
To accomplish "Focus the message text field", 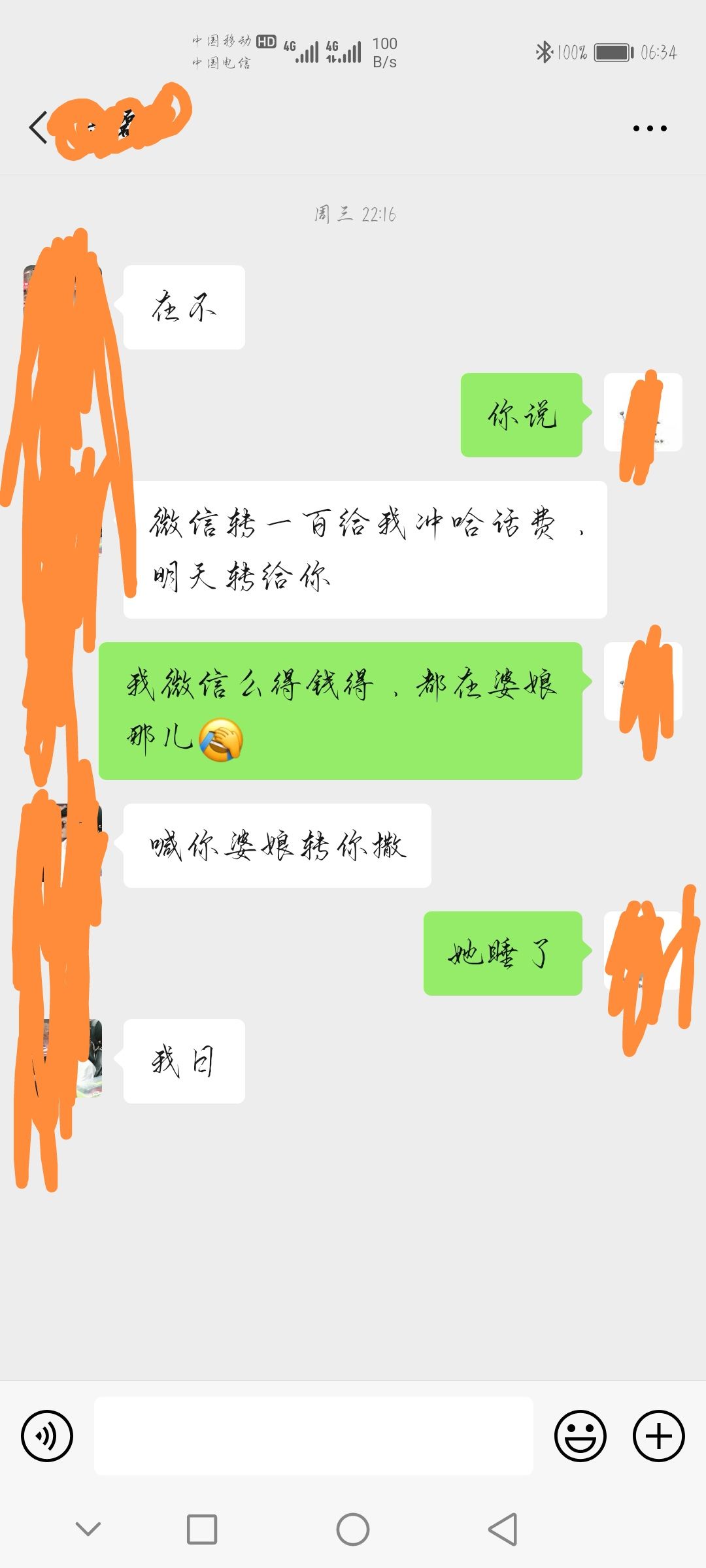I will click(x=314, y=1435).
